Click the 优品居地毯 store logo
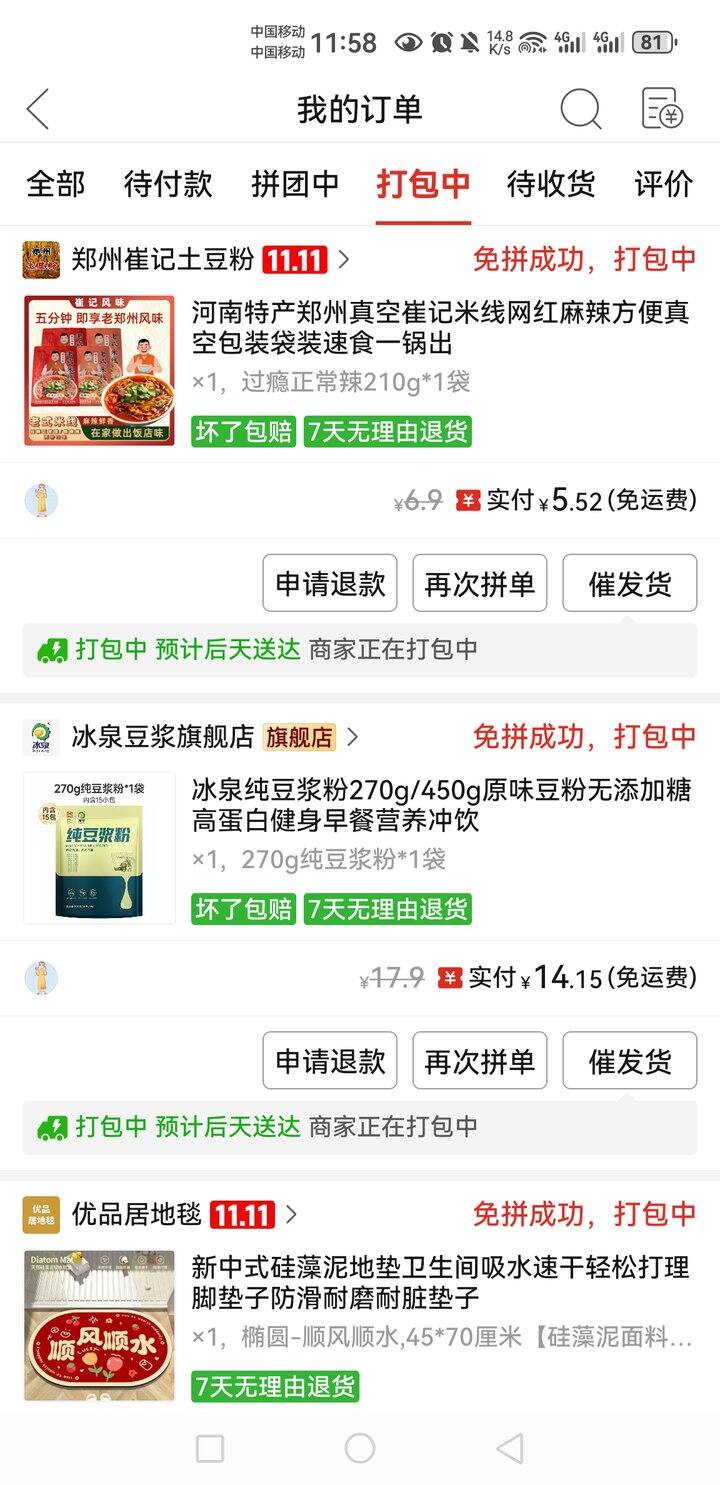The image size is (720, 1485). (x=41, y=1215)
